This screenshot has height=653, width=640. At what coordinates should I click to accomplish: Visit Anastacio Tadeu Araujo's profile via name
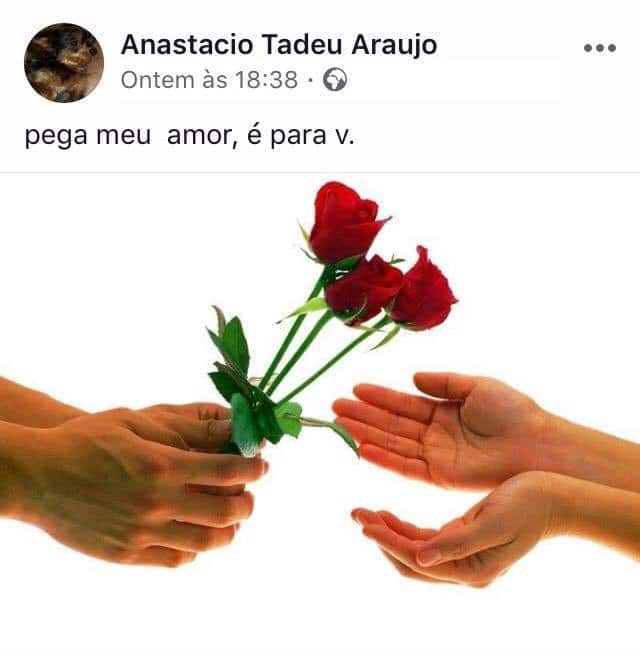point(278,45)
